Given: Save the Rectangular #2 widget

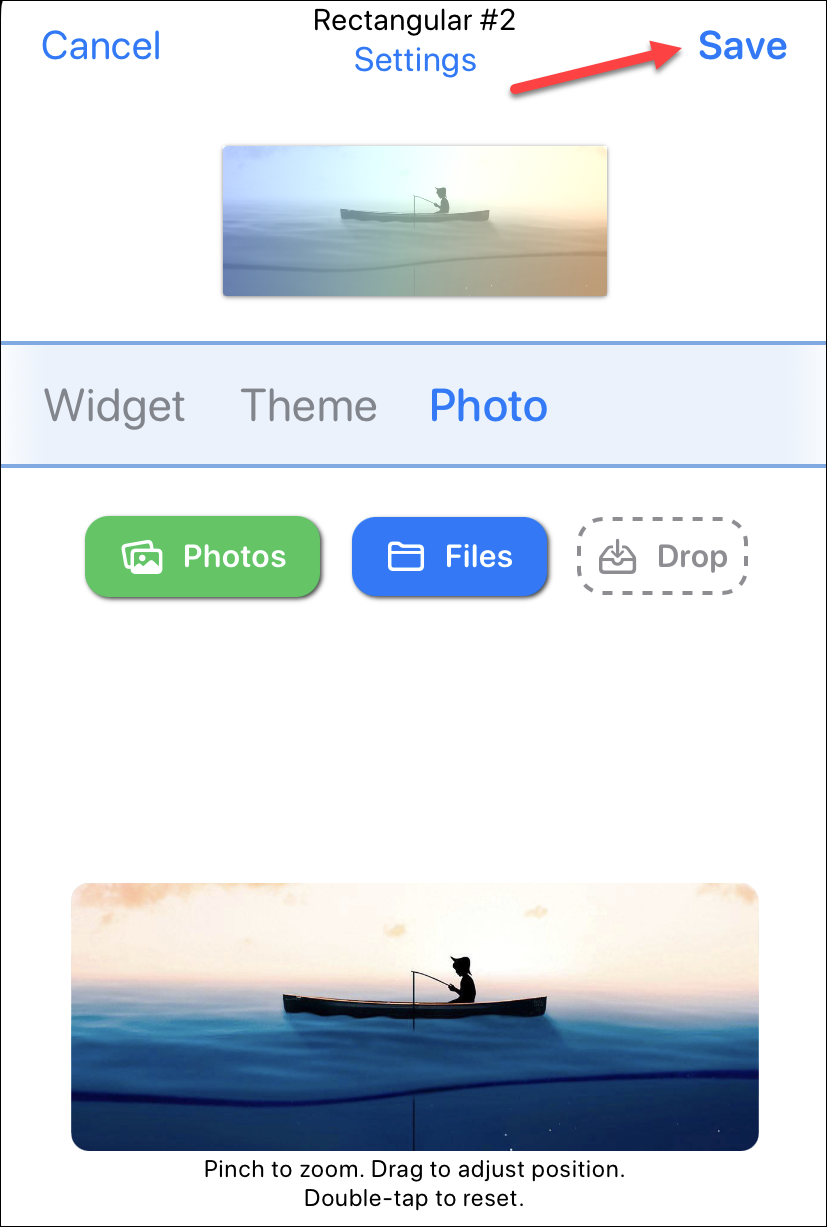Looking at the screenshot, I should click(x=742, y=46).
